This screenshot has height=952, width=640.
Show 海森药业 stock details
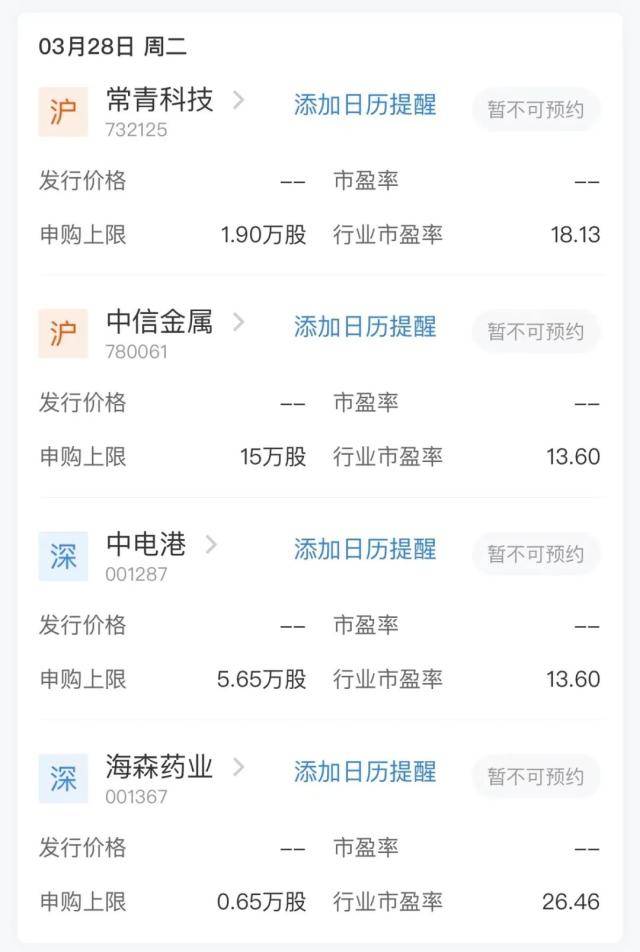[160, 768]
